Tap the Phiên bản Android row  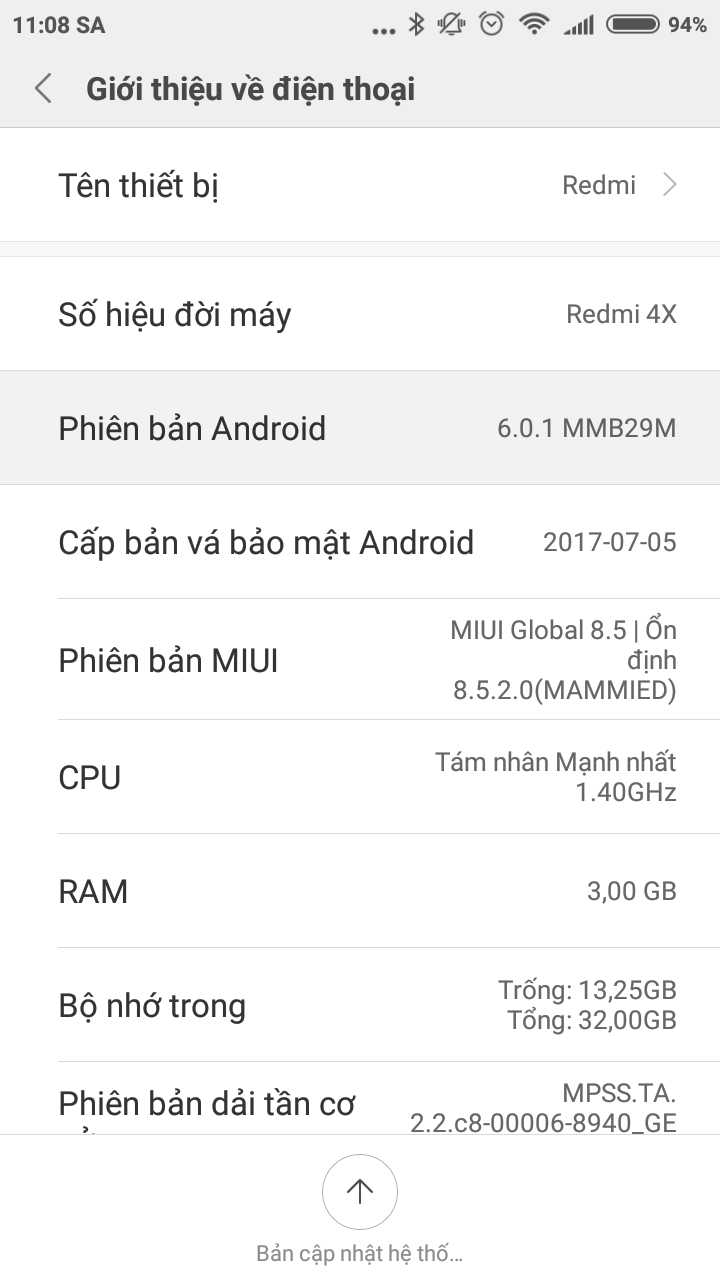point(360,428)
